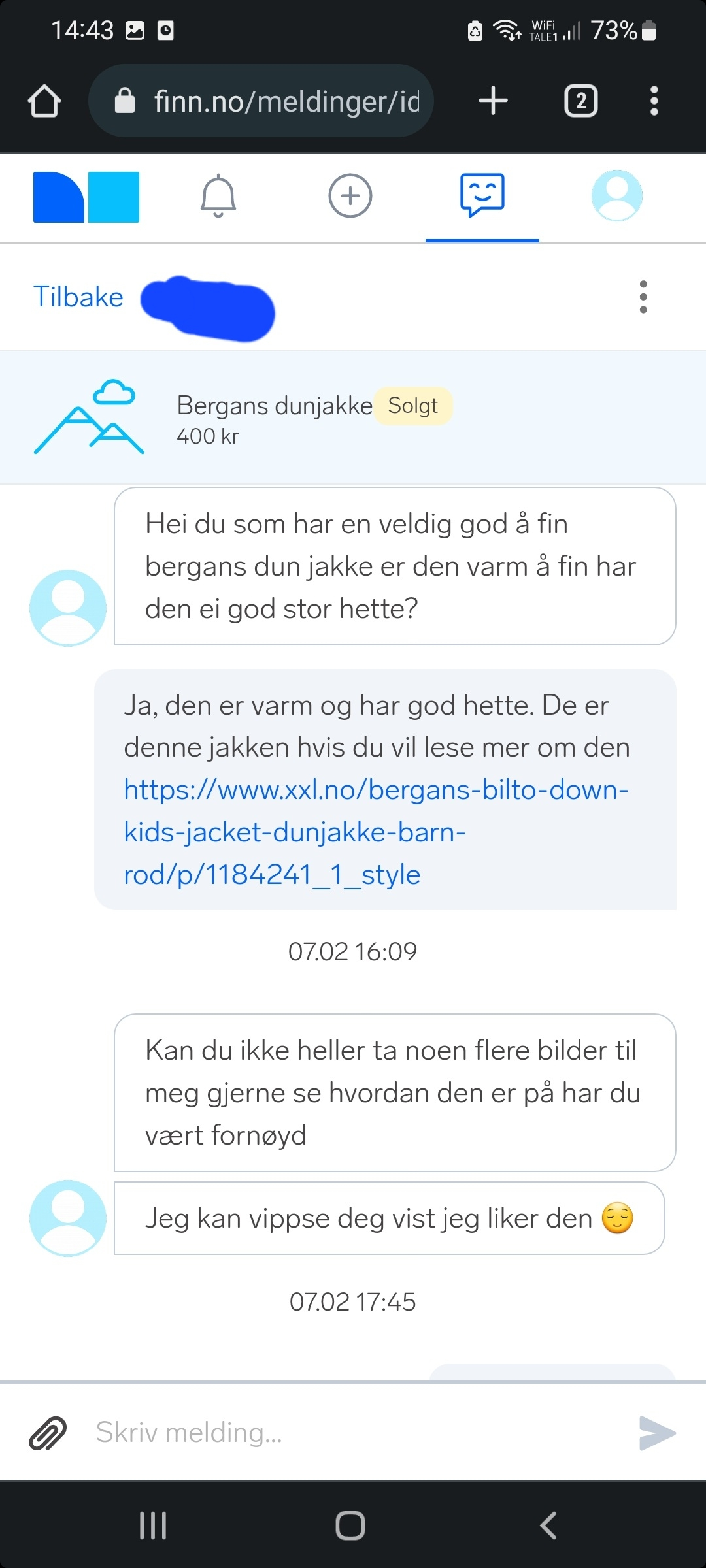Open a new browser tab

click(493, 101)
